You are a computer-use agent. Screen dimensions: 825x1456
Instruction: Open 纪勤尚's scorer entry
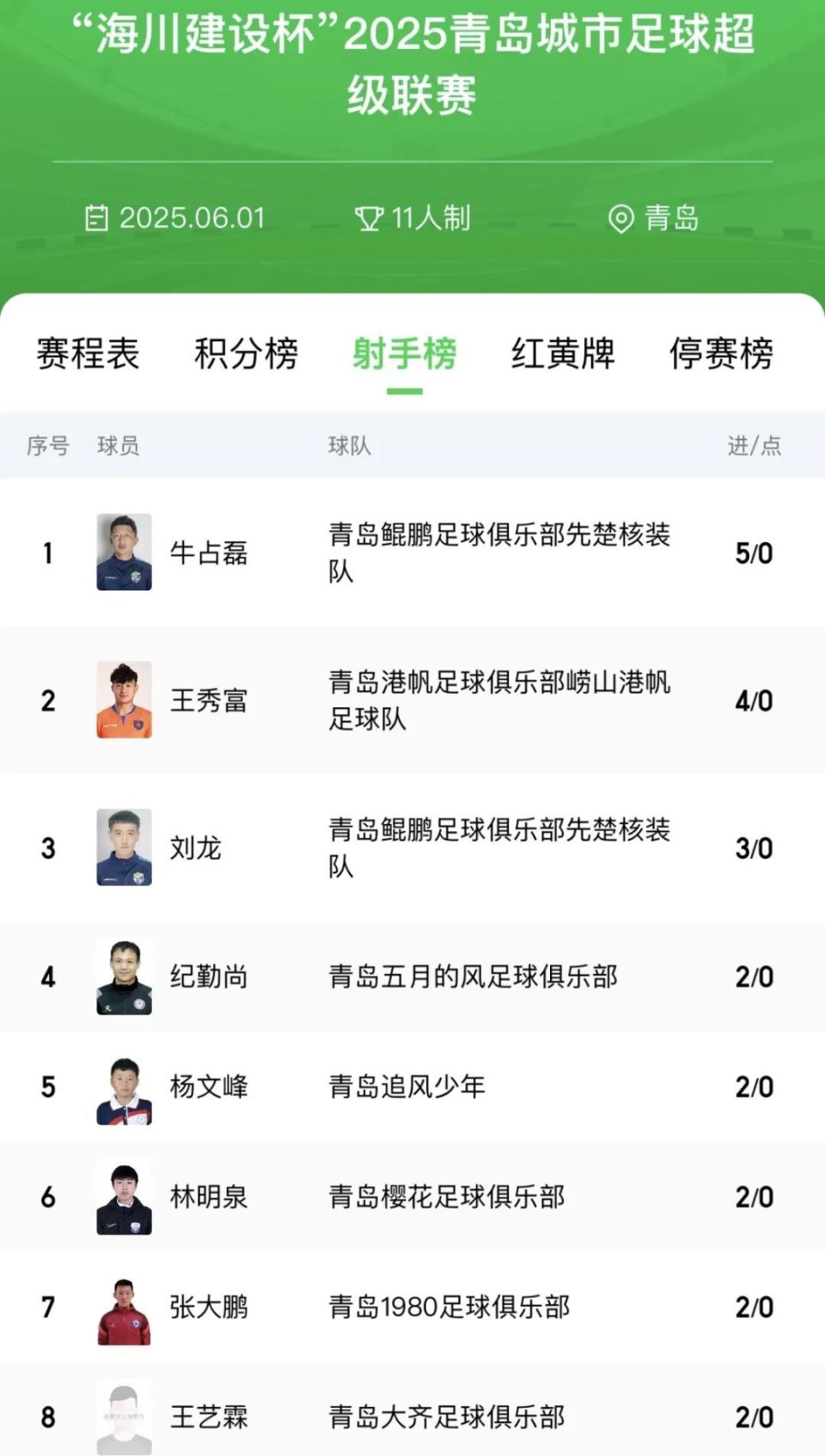pyautogui.click(x=412, y=976)
